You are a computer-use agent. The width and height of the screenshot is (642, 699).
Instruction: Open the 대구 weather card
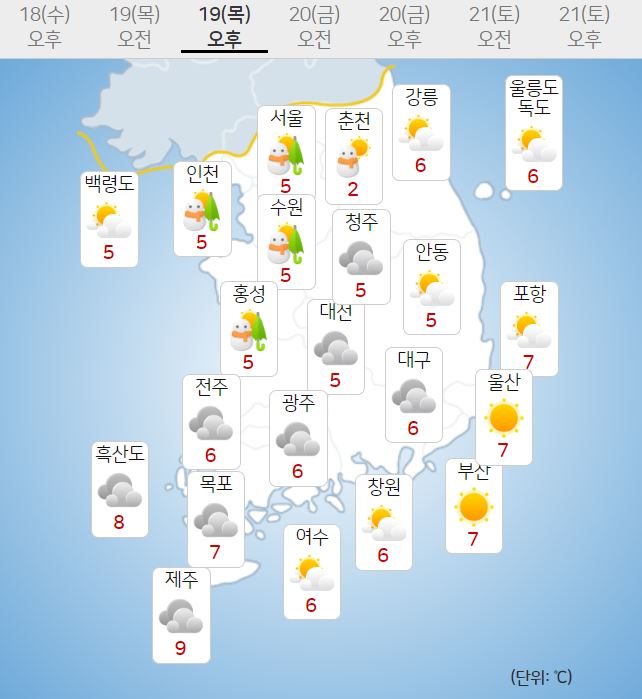[413, 394]
